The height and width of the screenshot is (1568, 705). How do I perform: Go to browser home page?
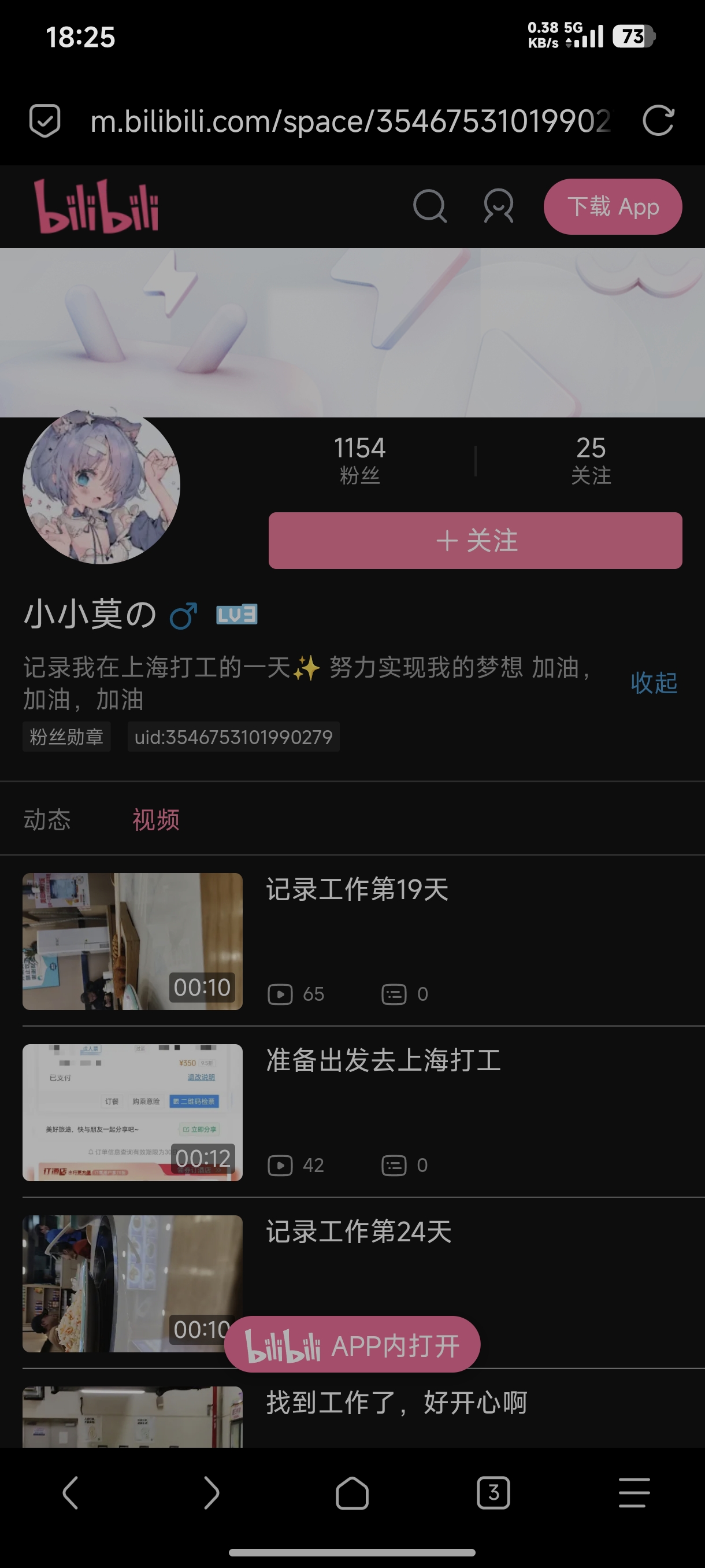tap(352, 1492)
